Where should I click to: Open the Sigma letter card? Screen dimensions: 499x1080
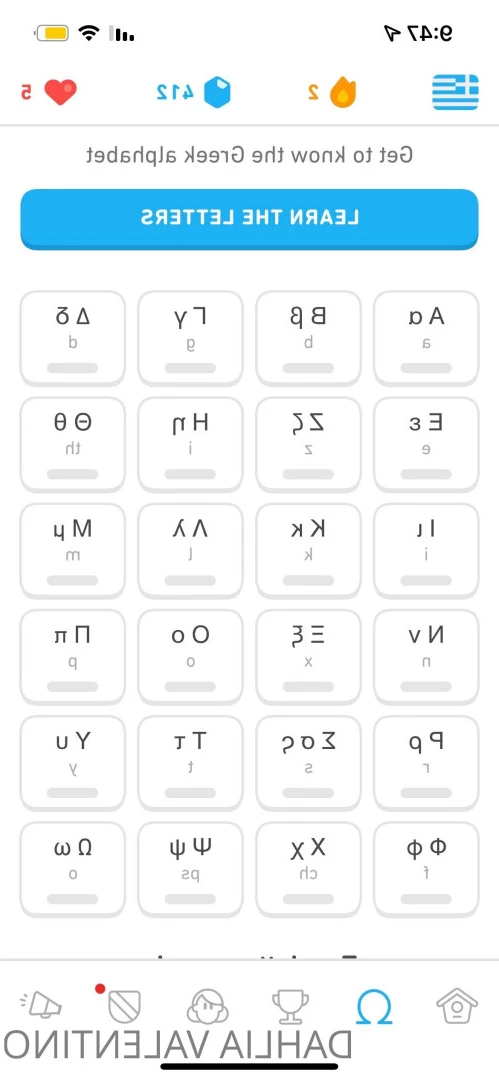308,762
